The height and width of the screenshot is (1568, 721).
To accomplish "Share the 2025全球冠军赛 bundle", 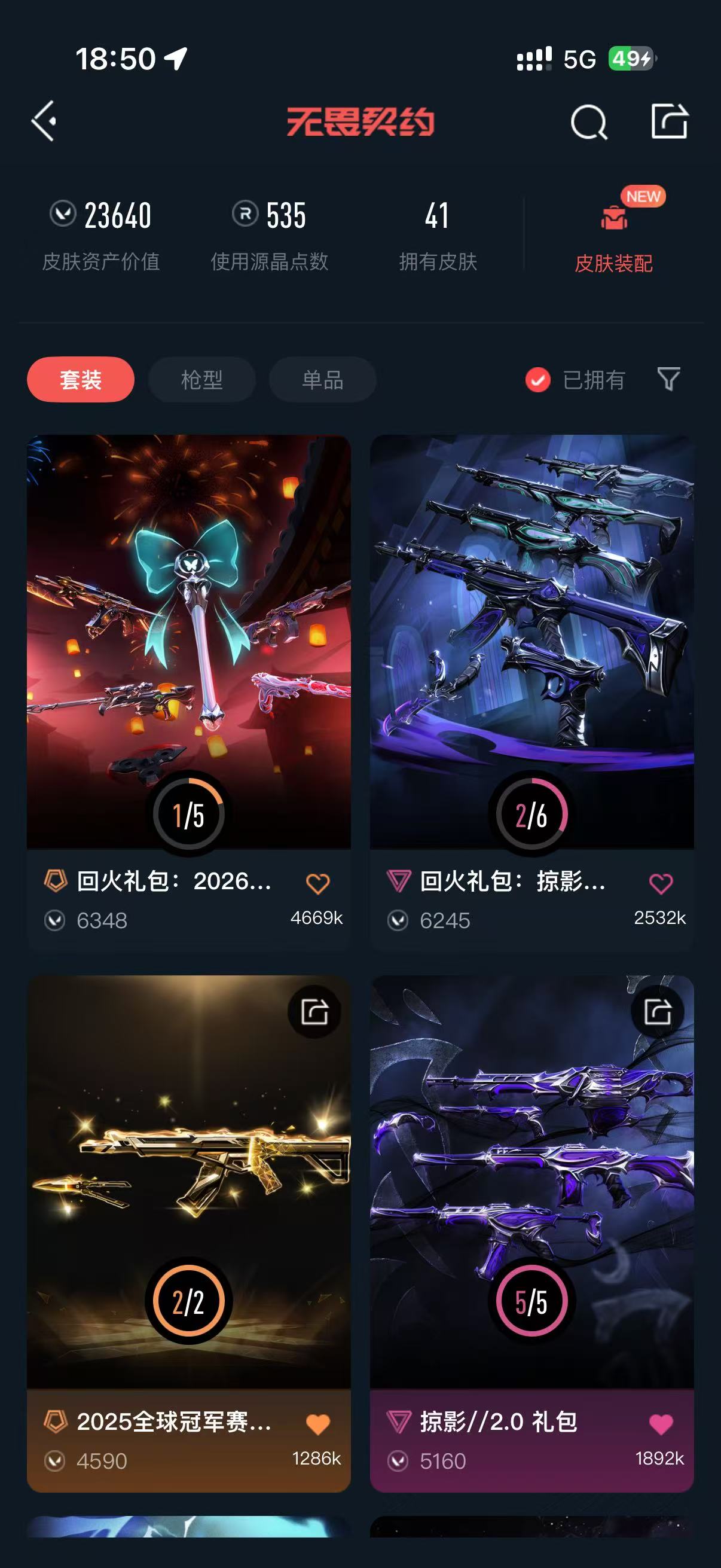I will click(x=314, y=1012).
